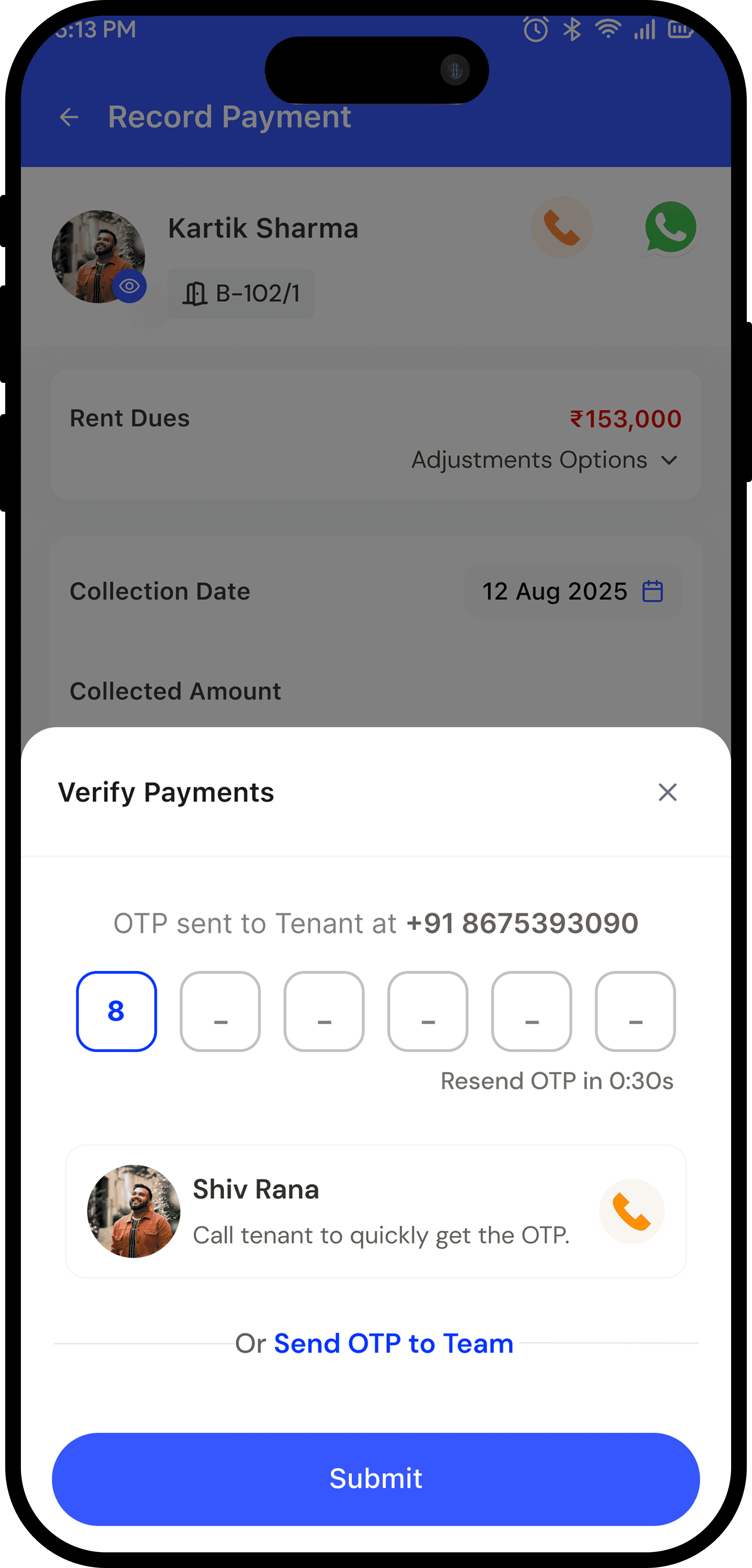This screenshot has width=752, height=1568.
Task: Submit the OTP verification
Action: [x=376, y=1478]
